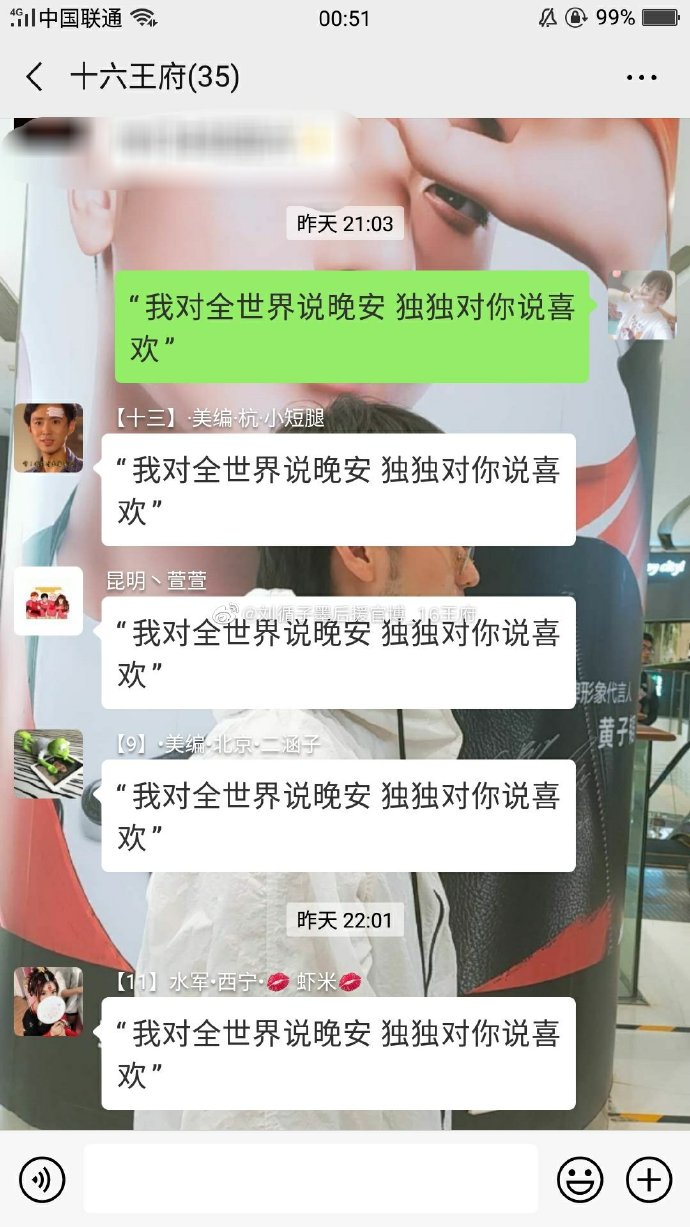
Task: Open the avatar of 【11】水军·西宁·虾米
Action: (48, 1001)
